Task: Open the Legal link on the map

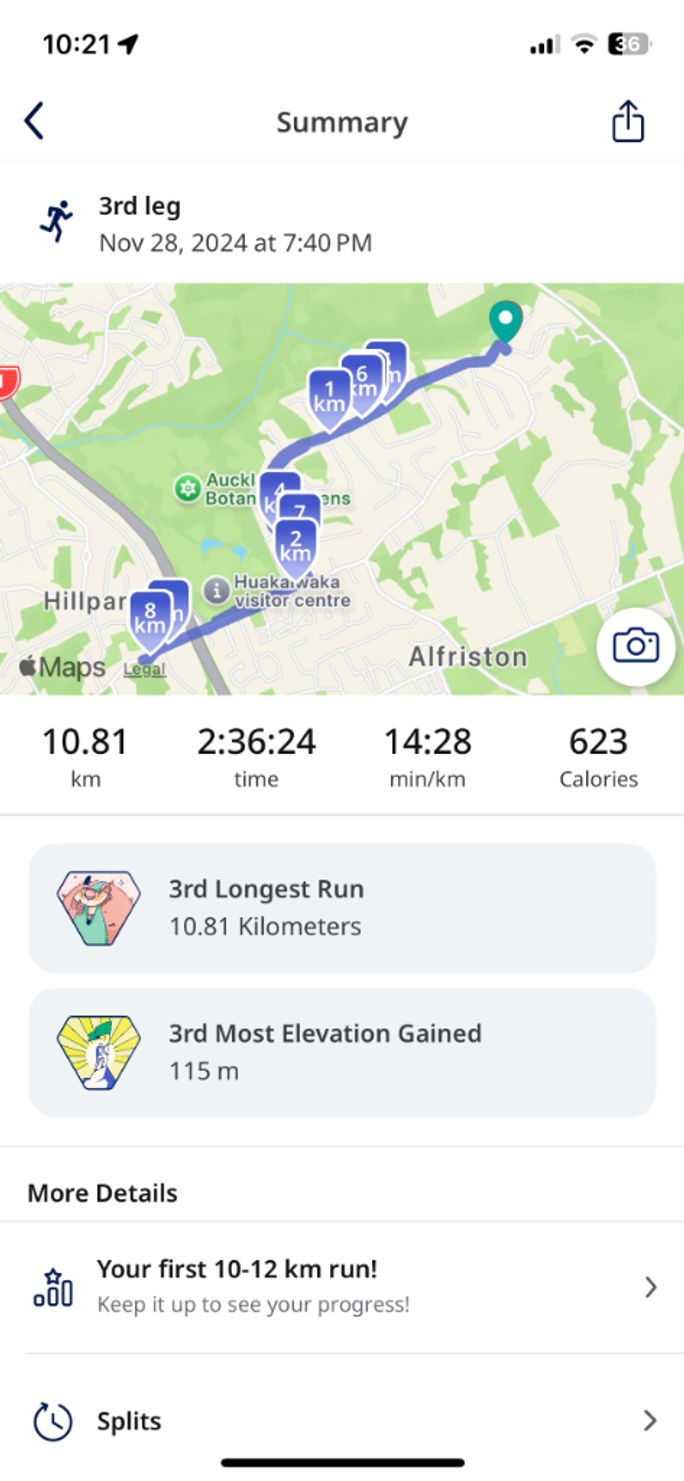Action: point(144,669)
